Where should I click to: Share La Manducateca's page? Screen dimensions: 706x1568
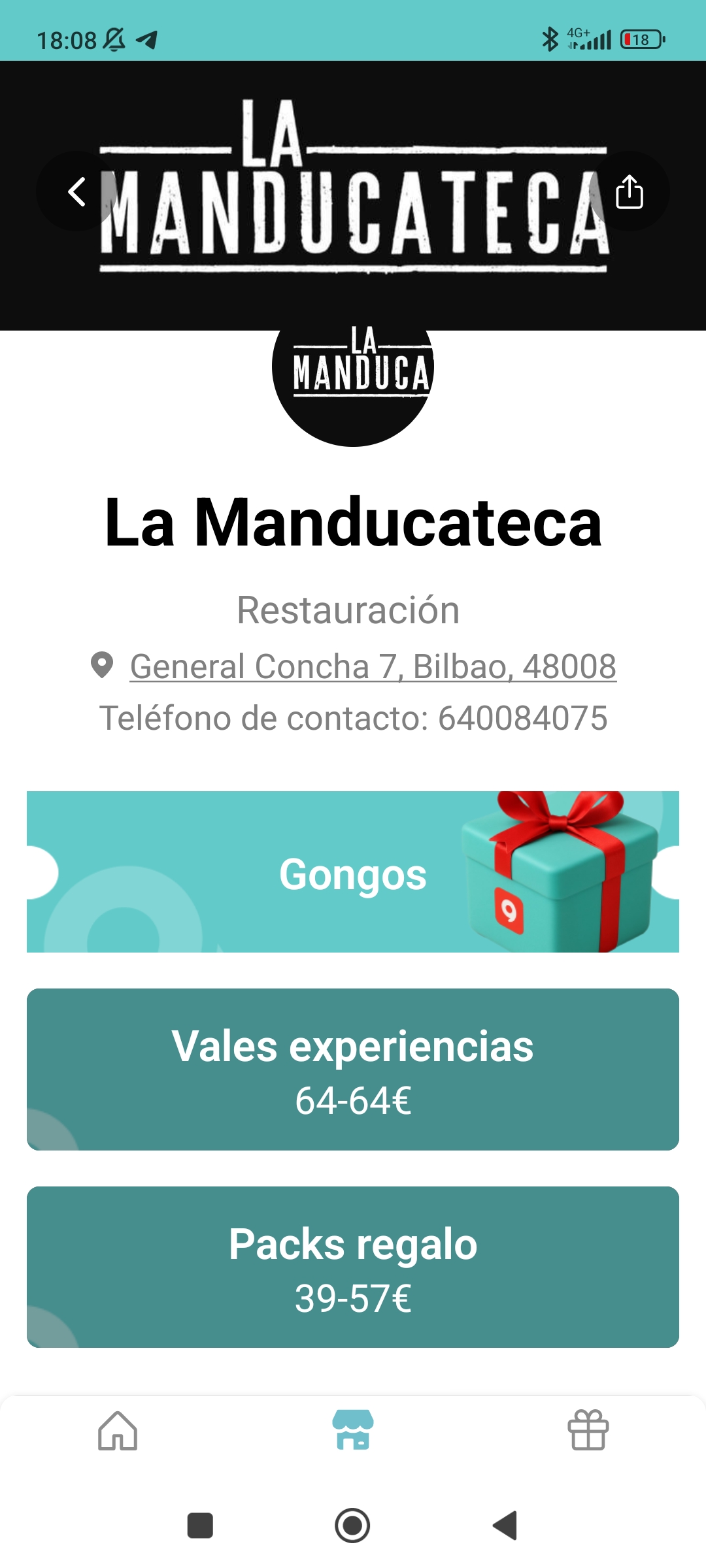pyautogui.click(x=629, y=191)
